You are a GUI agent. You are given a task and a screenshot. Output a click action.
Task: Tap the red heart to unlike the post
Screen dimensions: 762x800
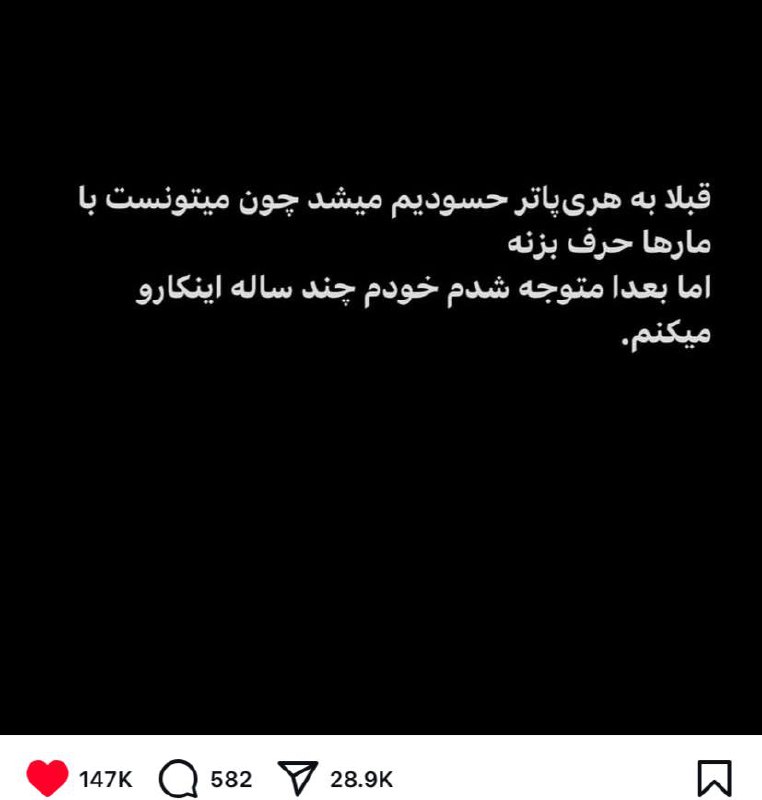[47, 778]
